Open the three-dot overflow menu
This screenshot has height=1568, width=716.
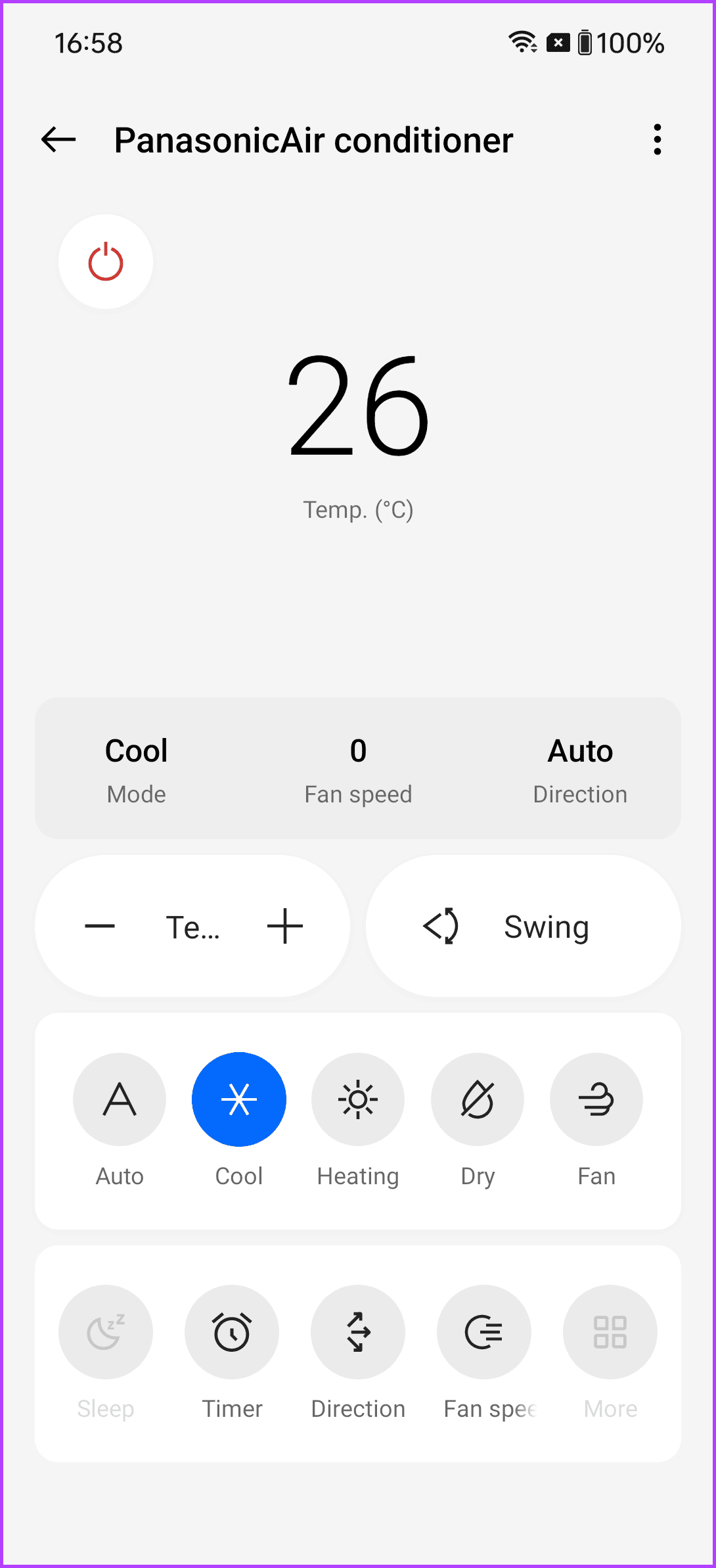[657, 140]
